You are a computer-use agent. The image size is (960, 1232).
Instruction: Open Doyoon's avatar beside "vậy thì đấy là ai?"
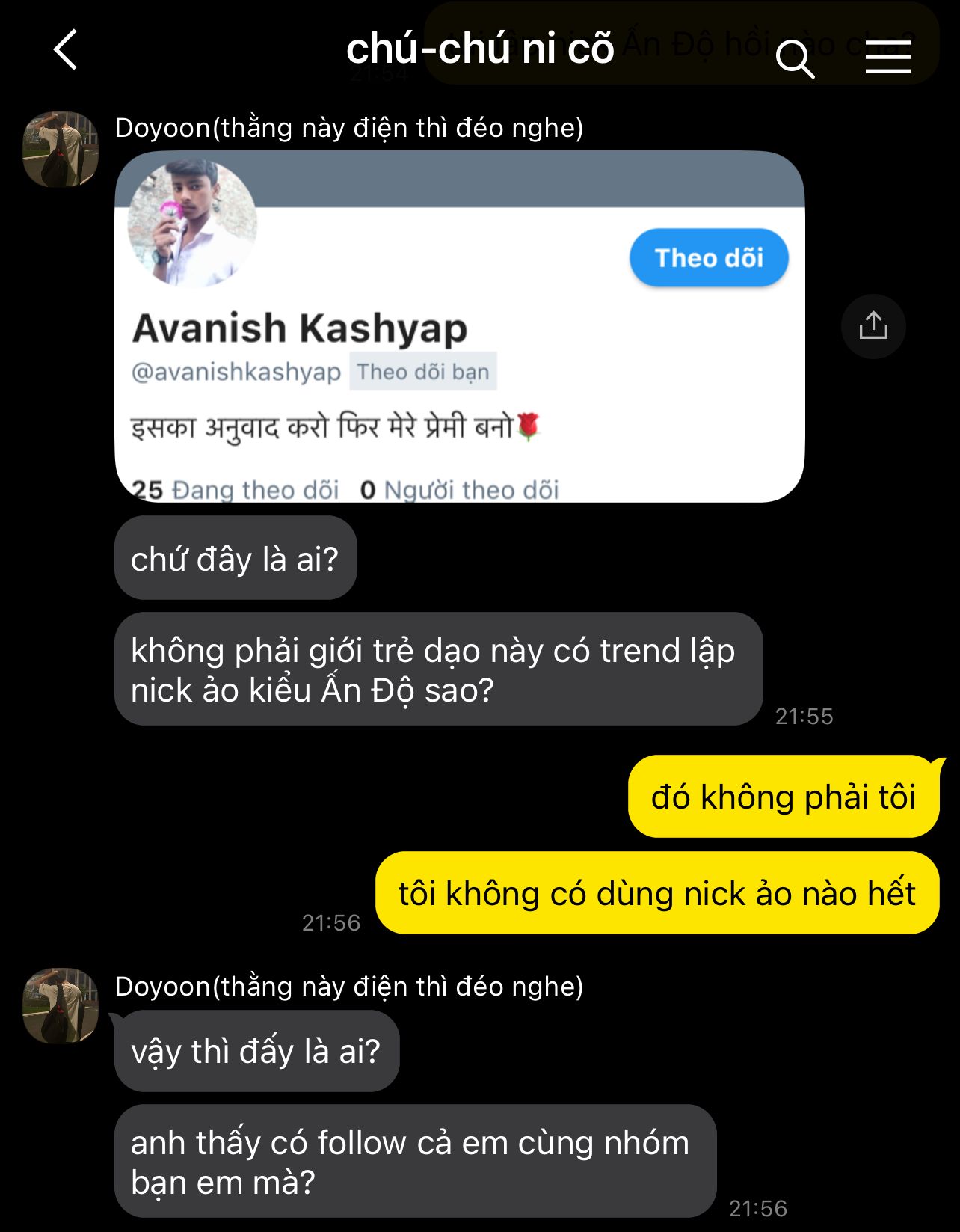tap(61, 1006)
